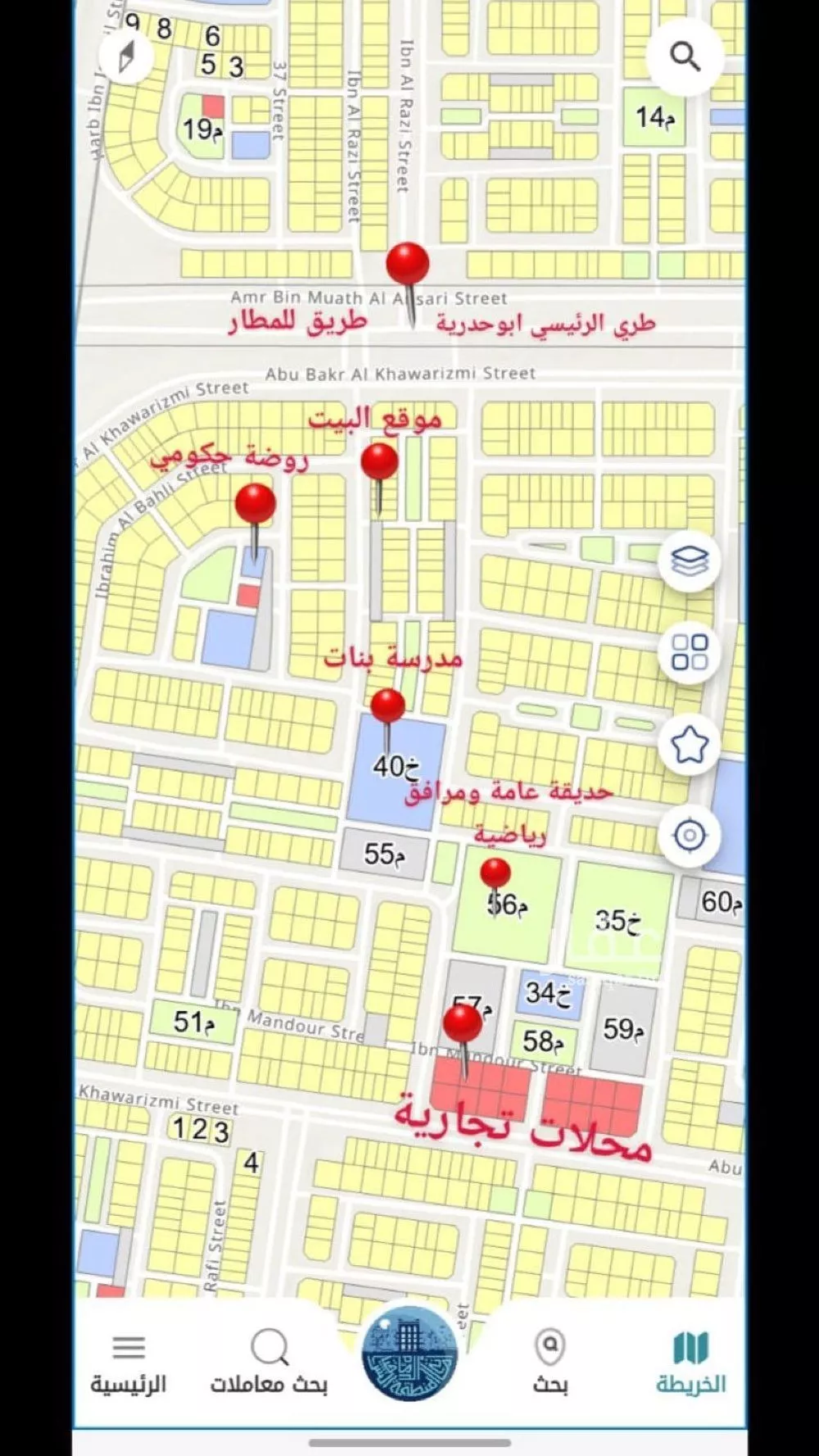Image resolution: width=819 pixels, height=1456 pixels.
Task: Tap the محلات تجارية red area pin
Action: (x=464, y=1023)
